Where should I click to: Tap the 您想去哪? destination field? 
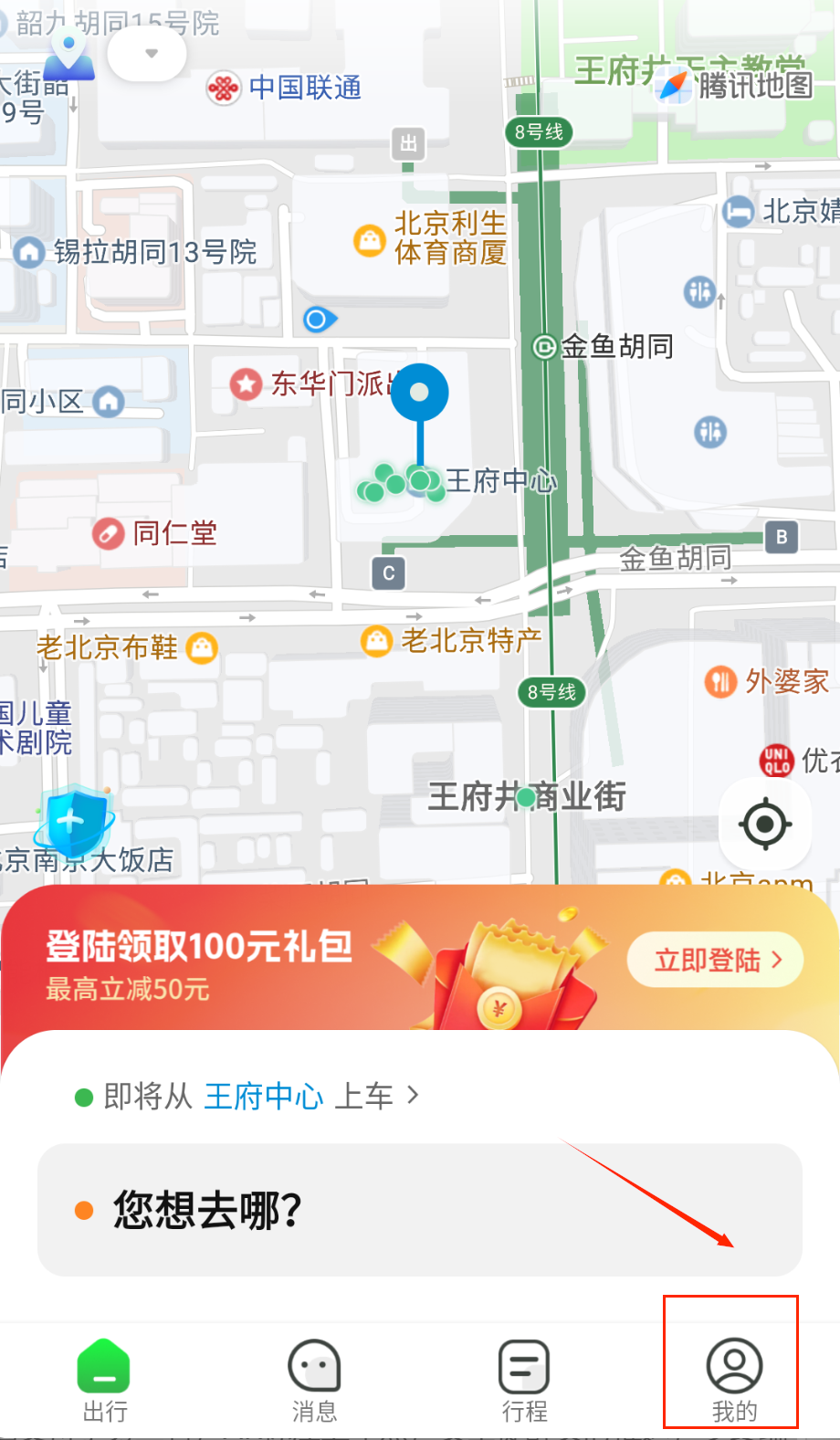click(419, 1210)
